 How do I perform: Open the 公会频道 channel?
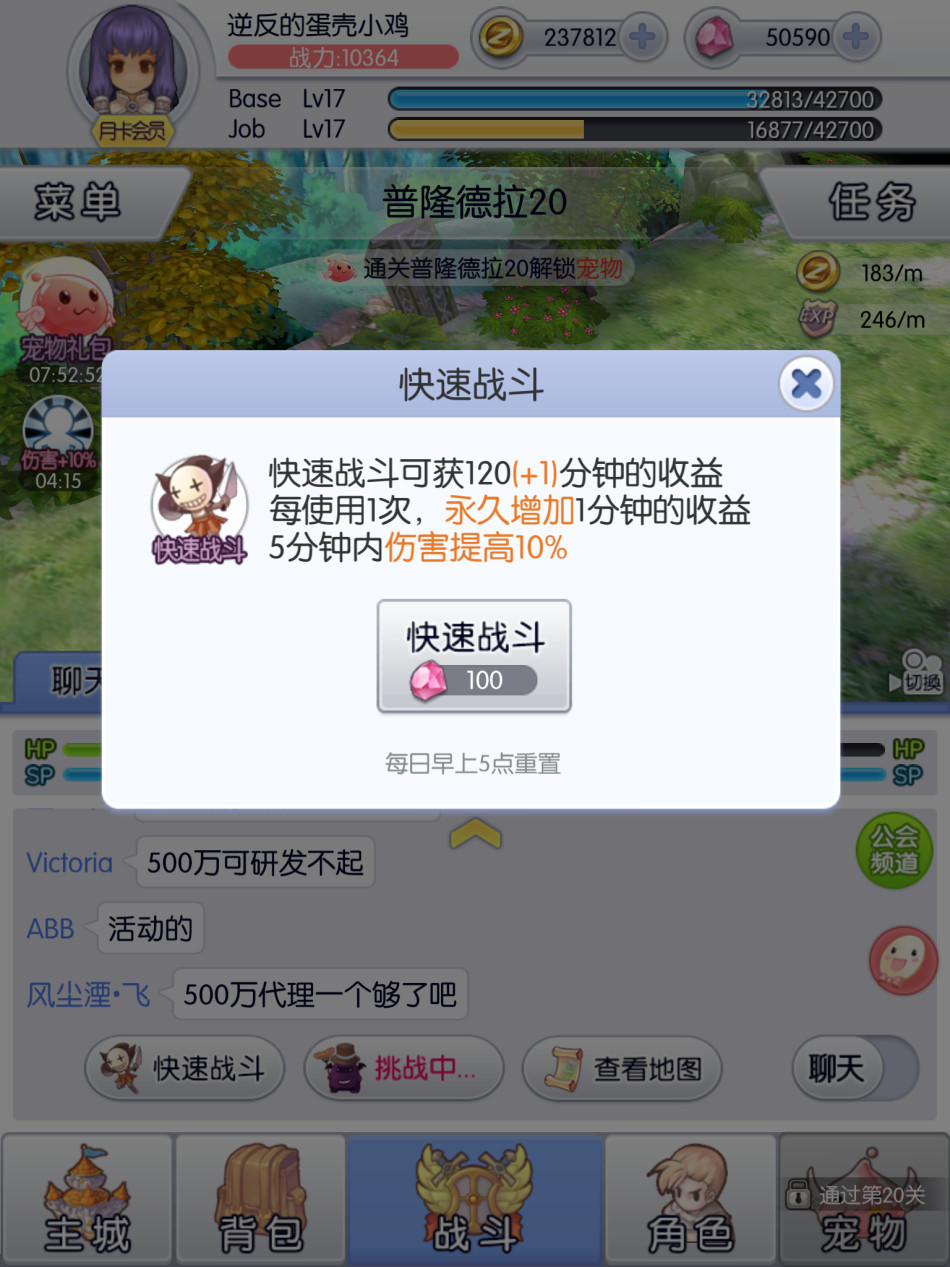coord(893,850)
